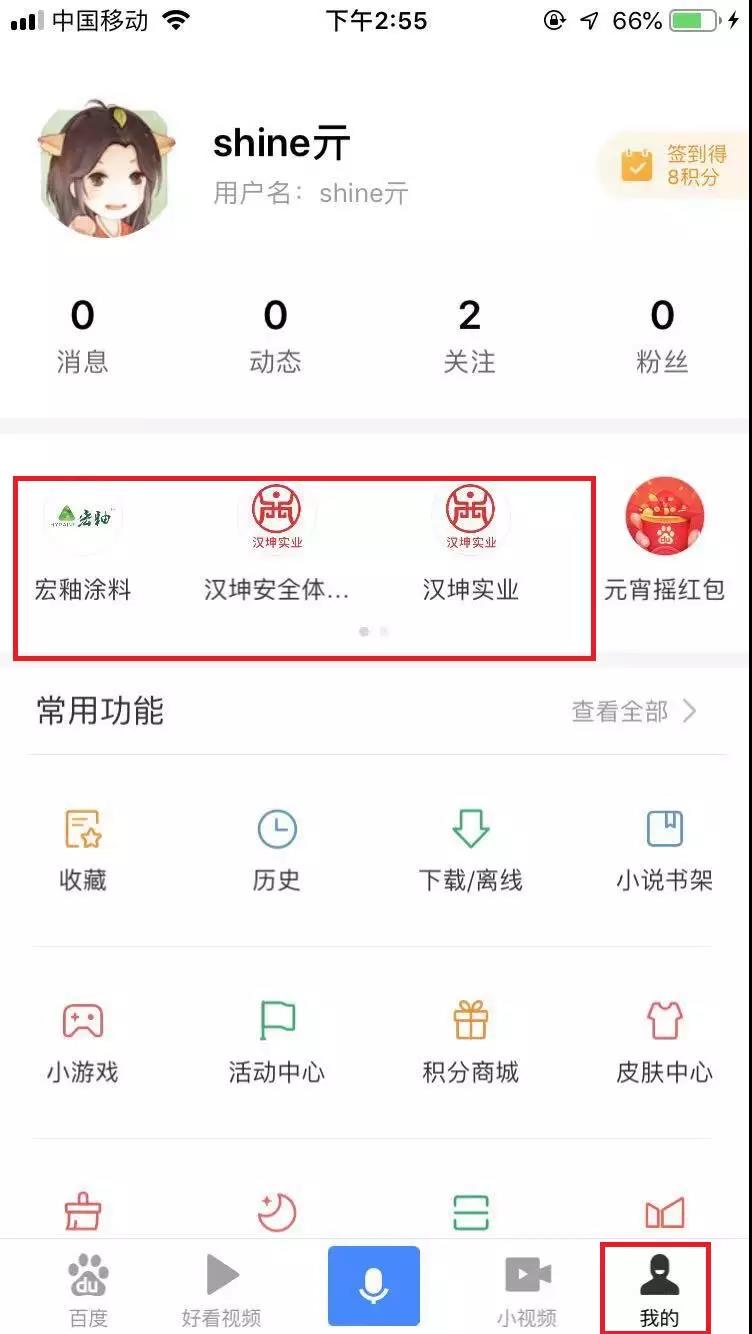Viewport: 752px width, 1334px height.
Task: Tap the blue microphone voice search button
Action: tap(374, 1285)
